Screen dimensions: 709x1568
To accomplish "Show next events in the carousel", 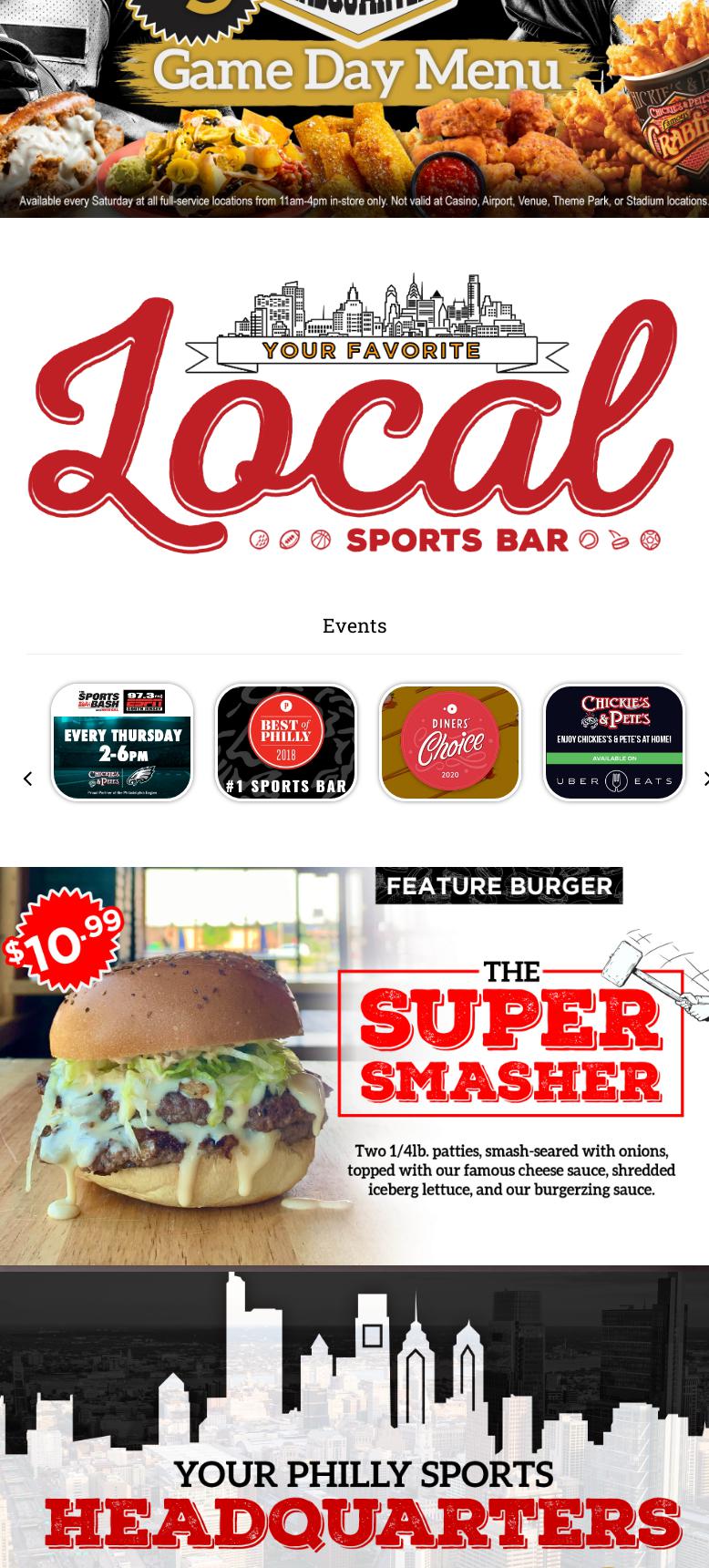I will pos(704,779).
